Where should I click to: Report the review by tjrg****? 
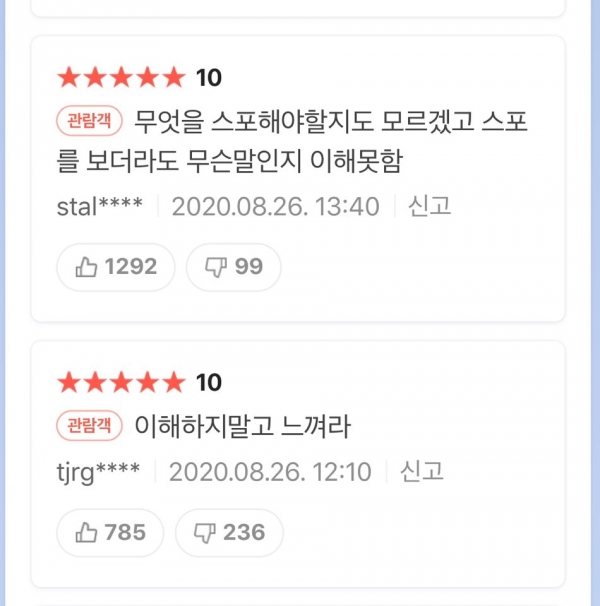422,472
